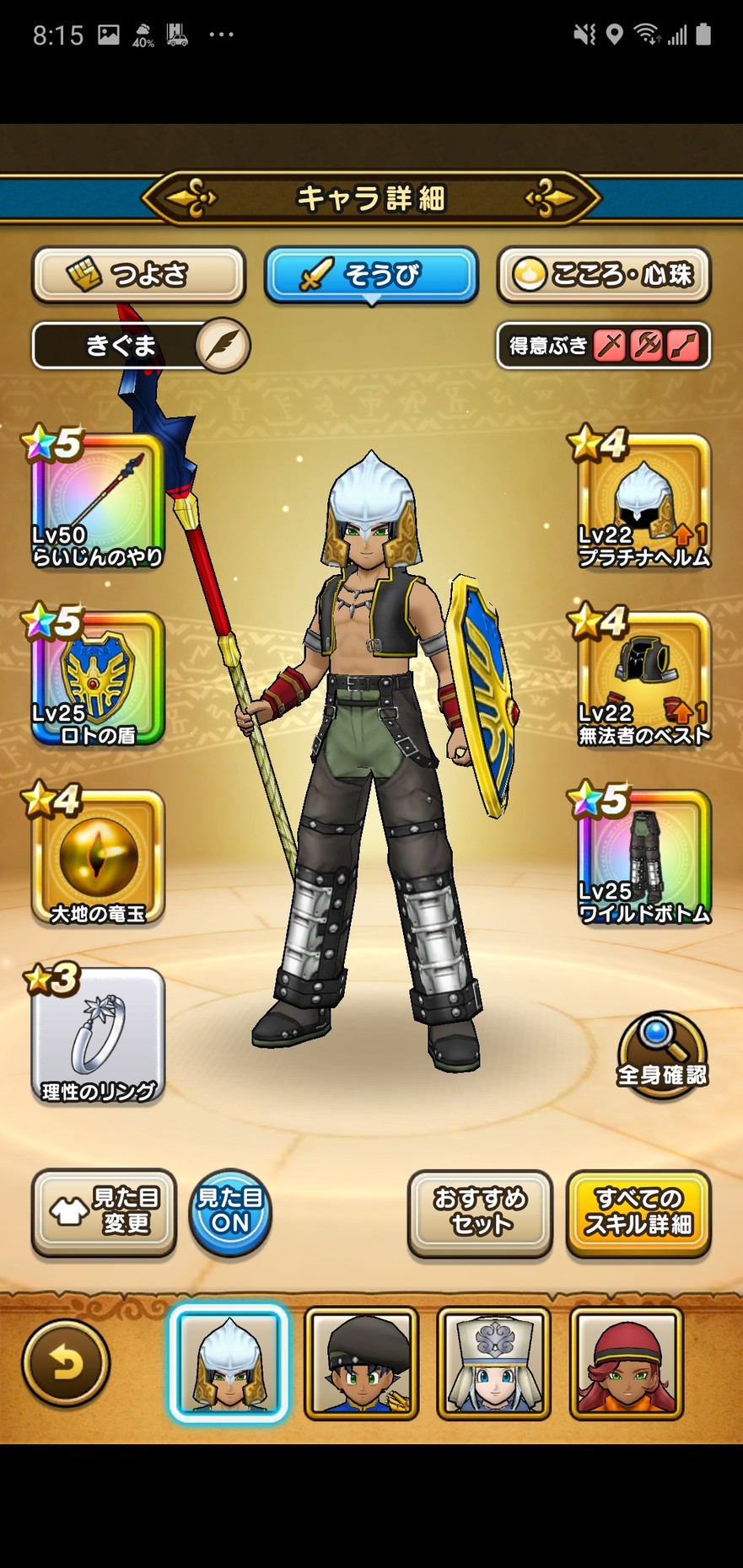Switch to the つよさ tab

(x=138, y=275)
